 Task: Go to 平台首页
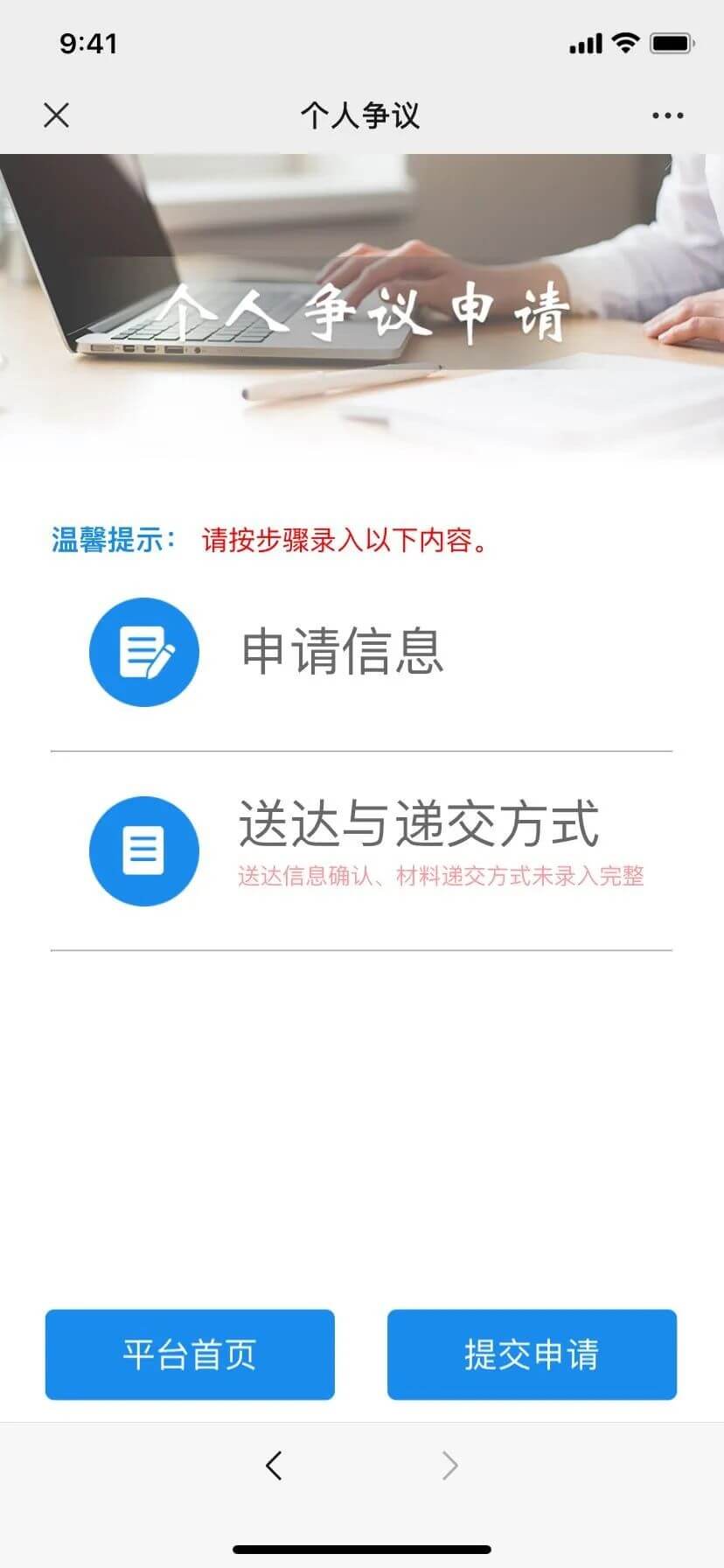(x=190, y=1354)
